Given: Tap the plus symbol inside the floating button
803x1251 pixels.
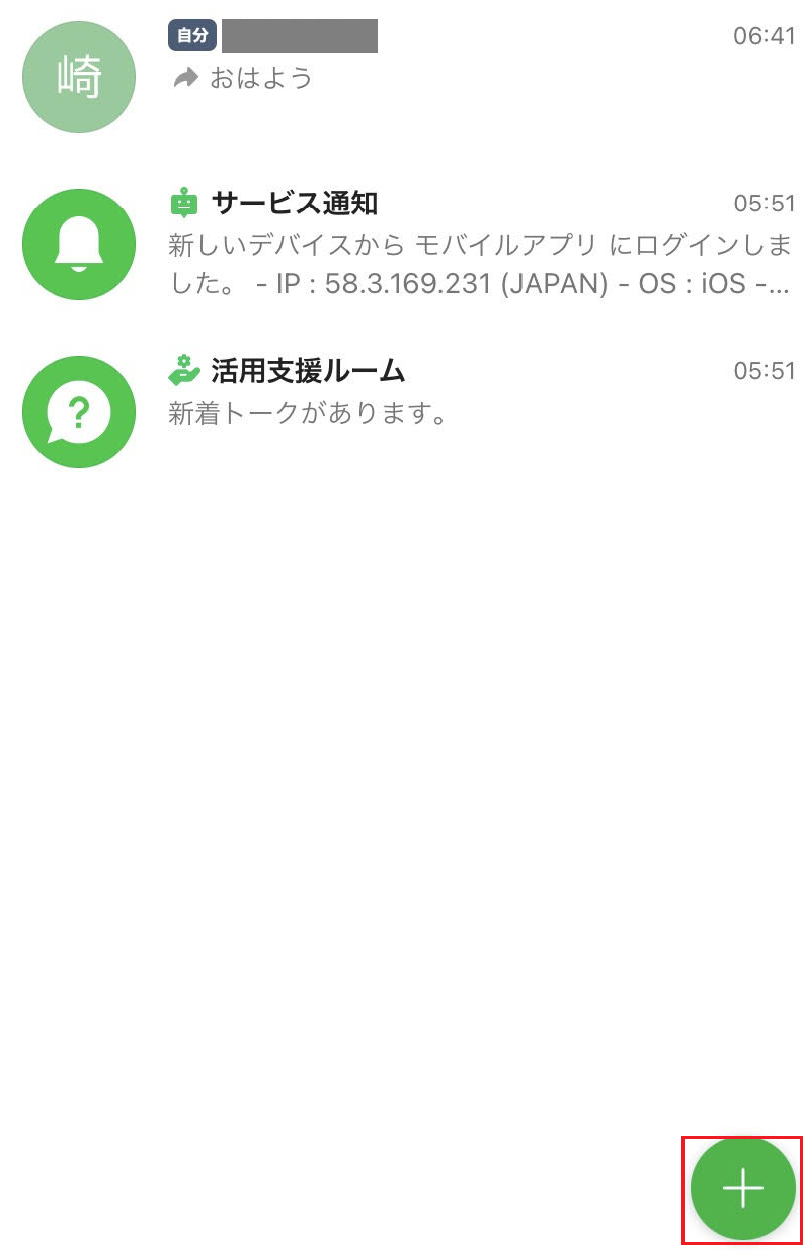Looking at the screenshot, I should pyautogui.click(x=741, y=1188).
